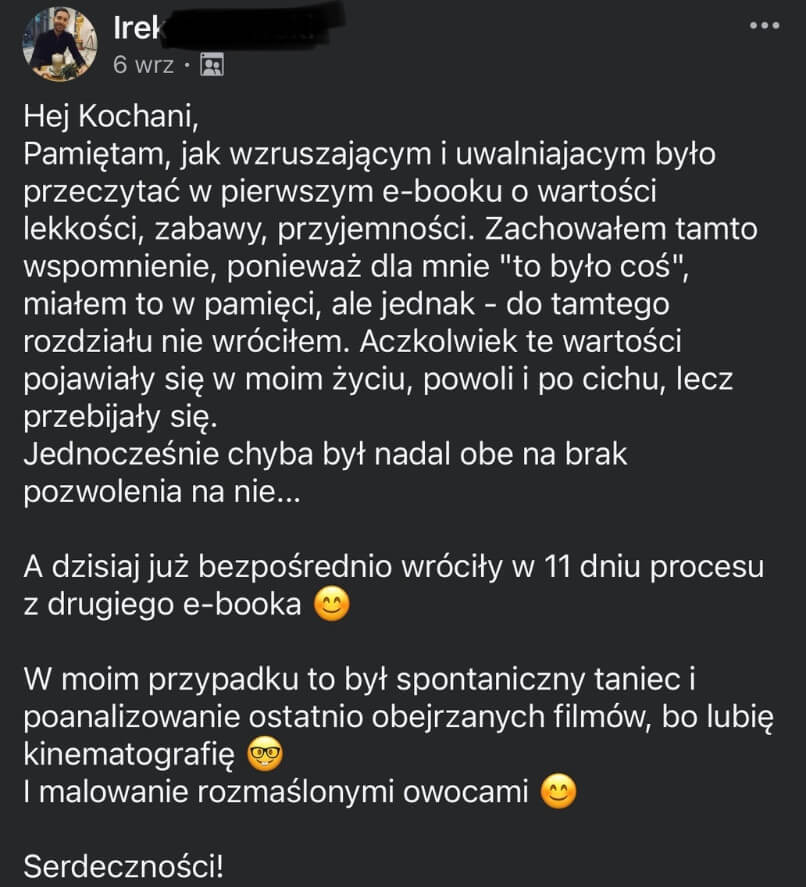This screenshot has height=887, width=806.
Task: Open the 6 wrz post timestamp
Action: tap(143, 66)
